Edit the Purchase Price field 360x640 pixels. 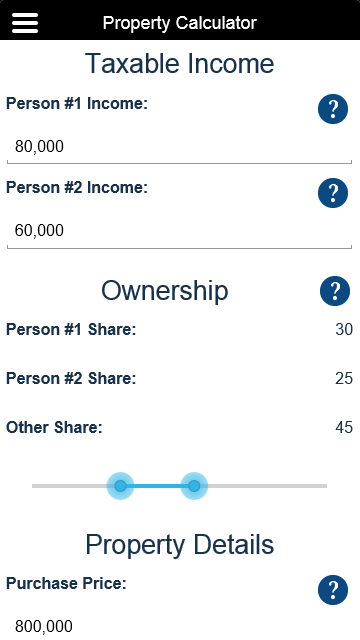pos(179,626)
